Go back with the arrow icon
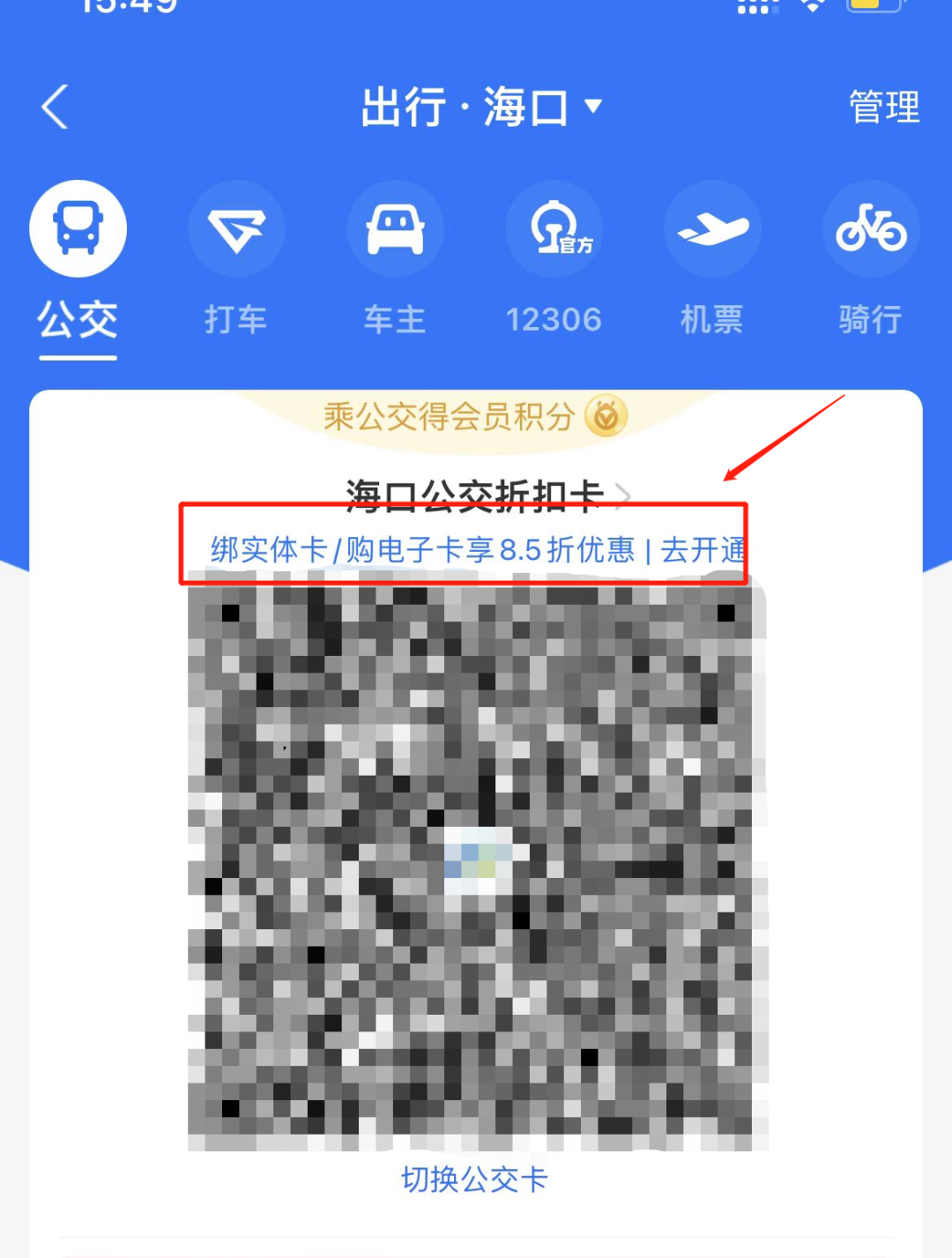Screen dimensions: 952x1258 55,108
